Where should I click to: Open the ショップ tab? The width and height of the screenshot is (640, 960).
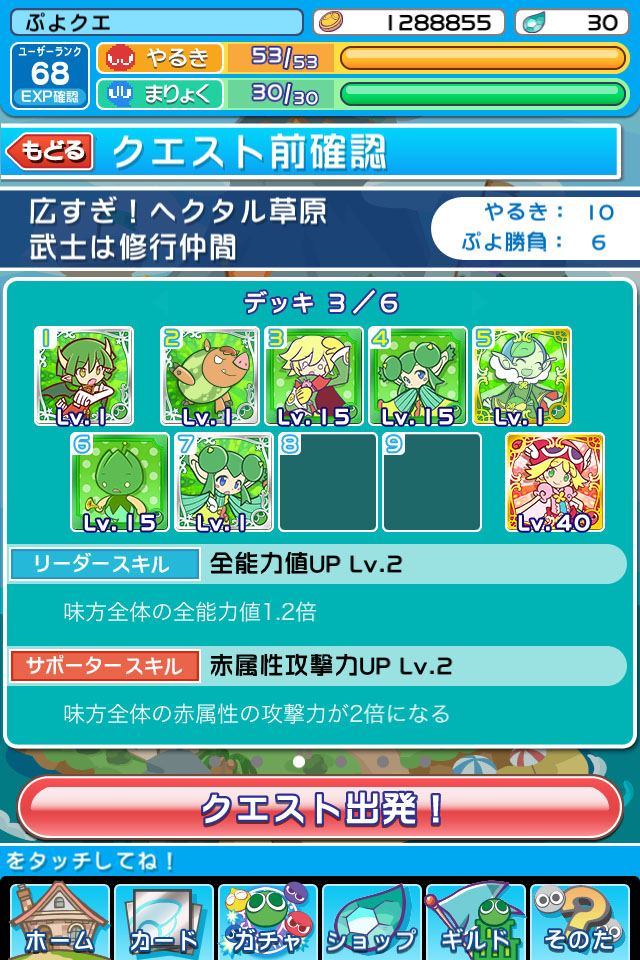click(371, 922)
